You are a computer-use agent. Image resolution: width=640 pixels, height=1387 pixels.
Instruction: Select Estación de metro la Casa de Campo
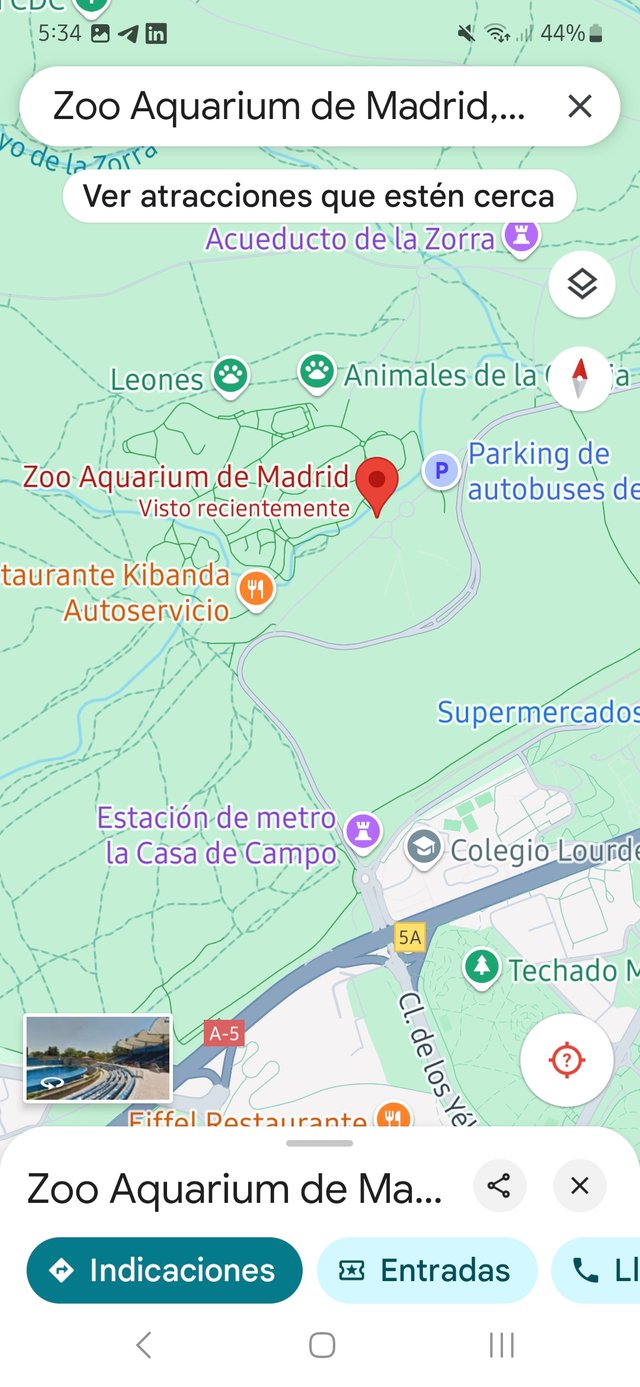point(362,830)
